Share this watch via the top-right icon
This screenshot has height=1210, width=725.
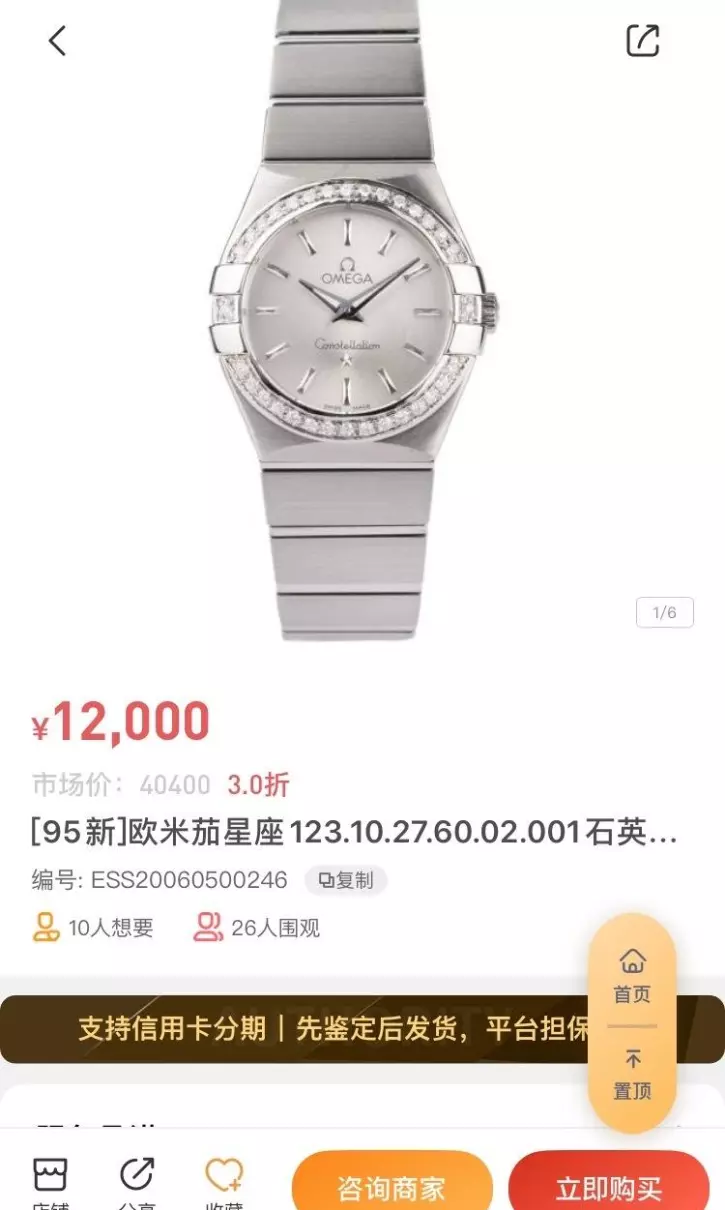point(643,40)
